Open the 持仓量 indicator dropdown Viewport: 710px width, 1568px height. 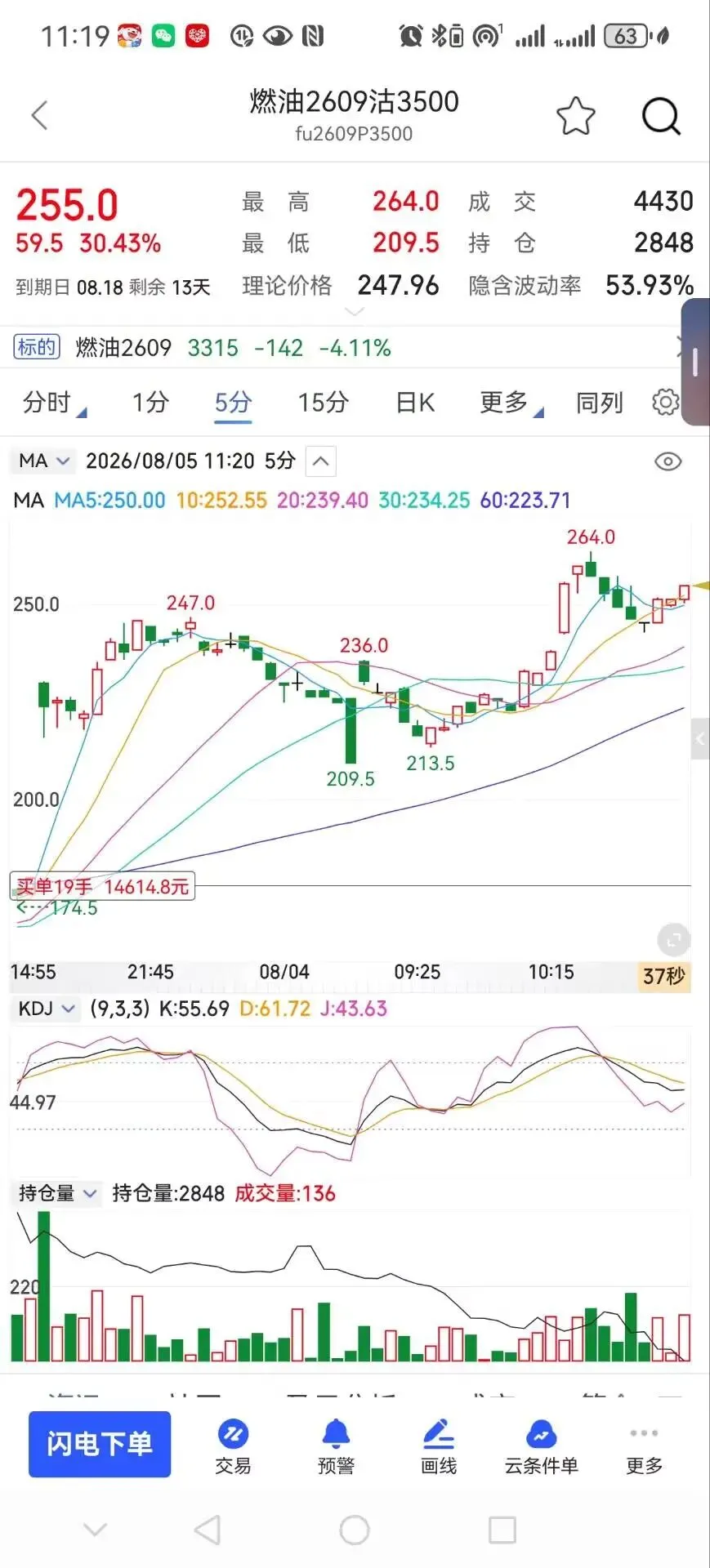pos(56,1193)
